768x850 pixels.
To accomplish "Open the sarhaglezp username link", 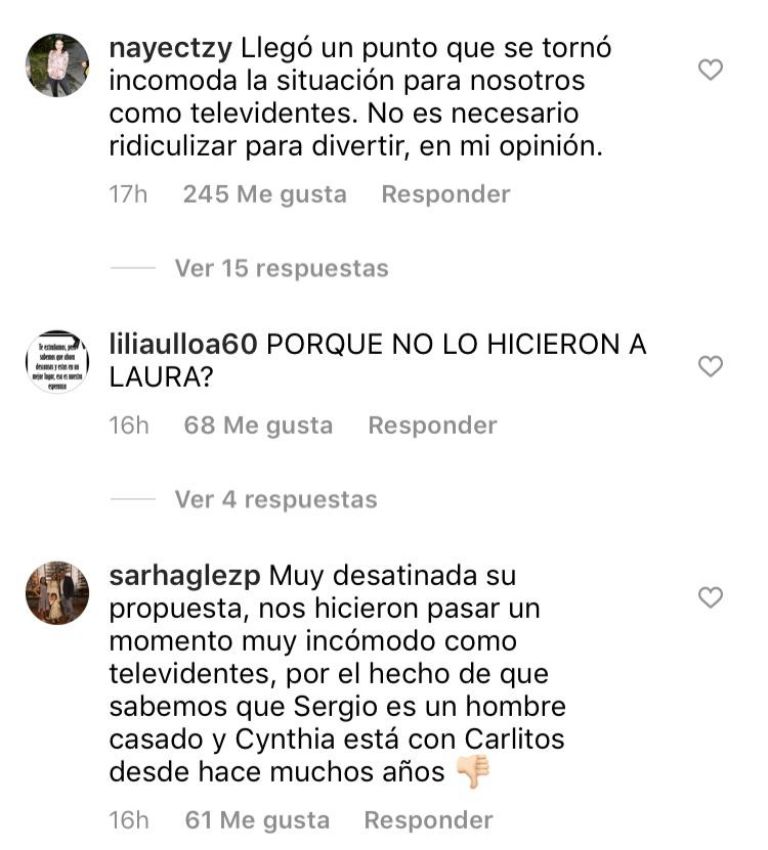I will [184, 576].
